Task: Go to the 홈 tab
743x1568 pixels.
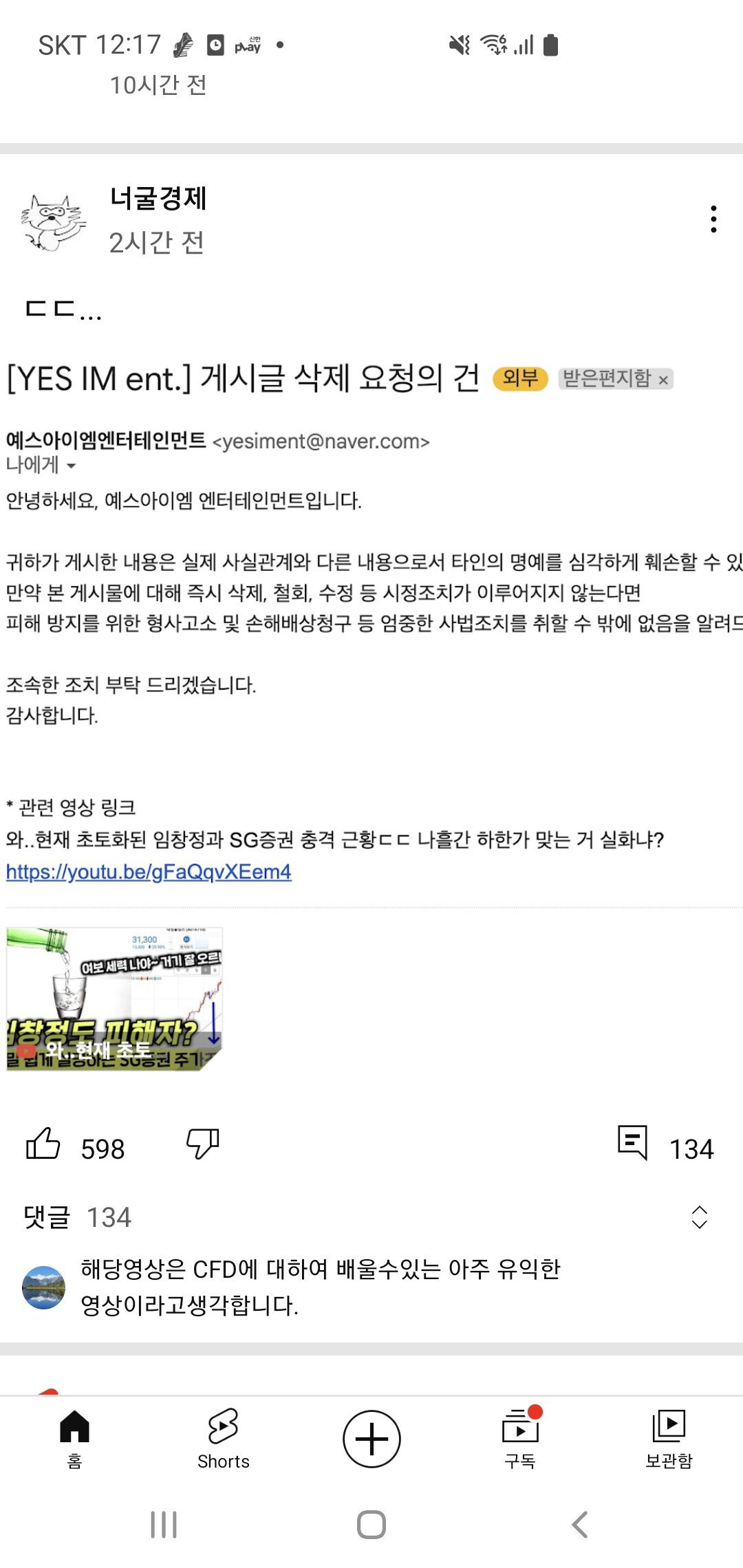Action: (x=74, y=1439)
